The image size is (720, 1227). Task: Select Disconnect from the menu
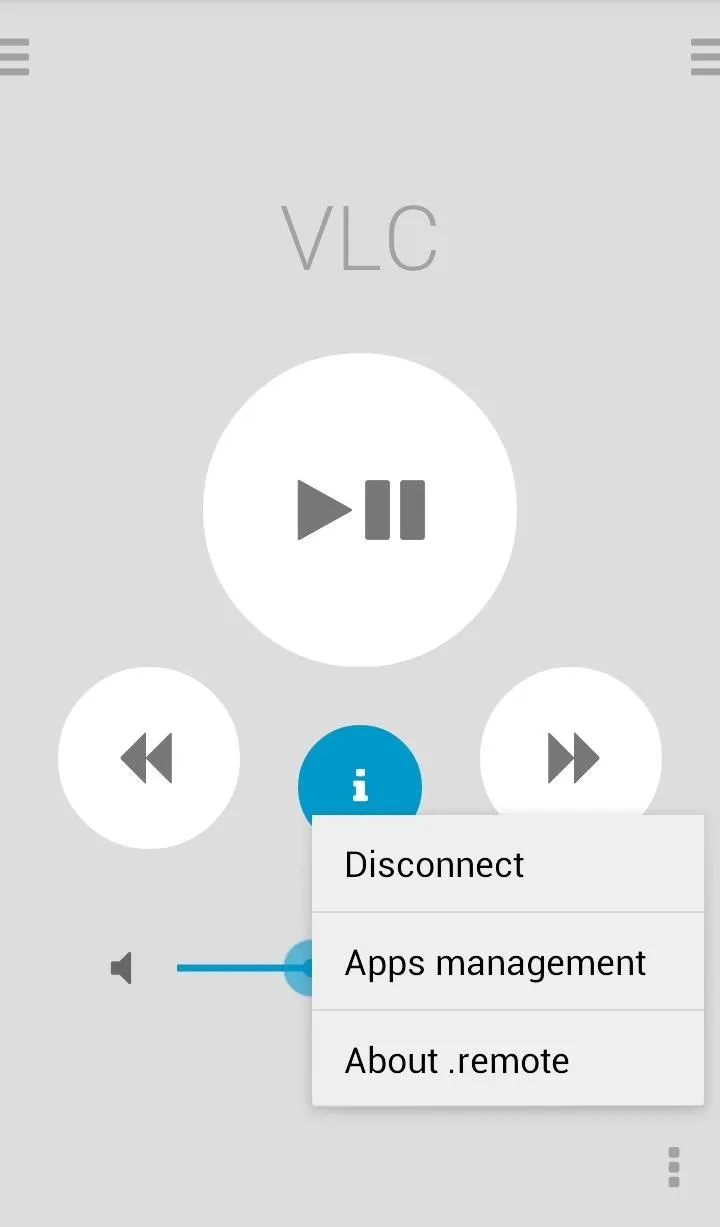508,864
